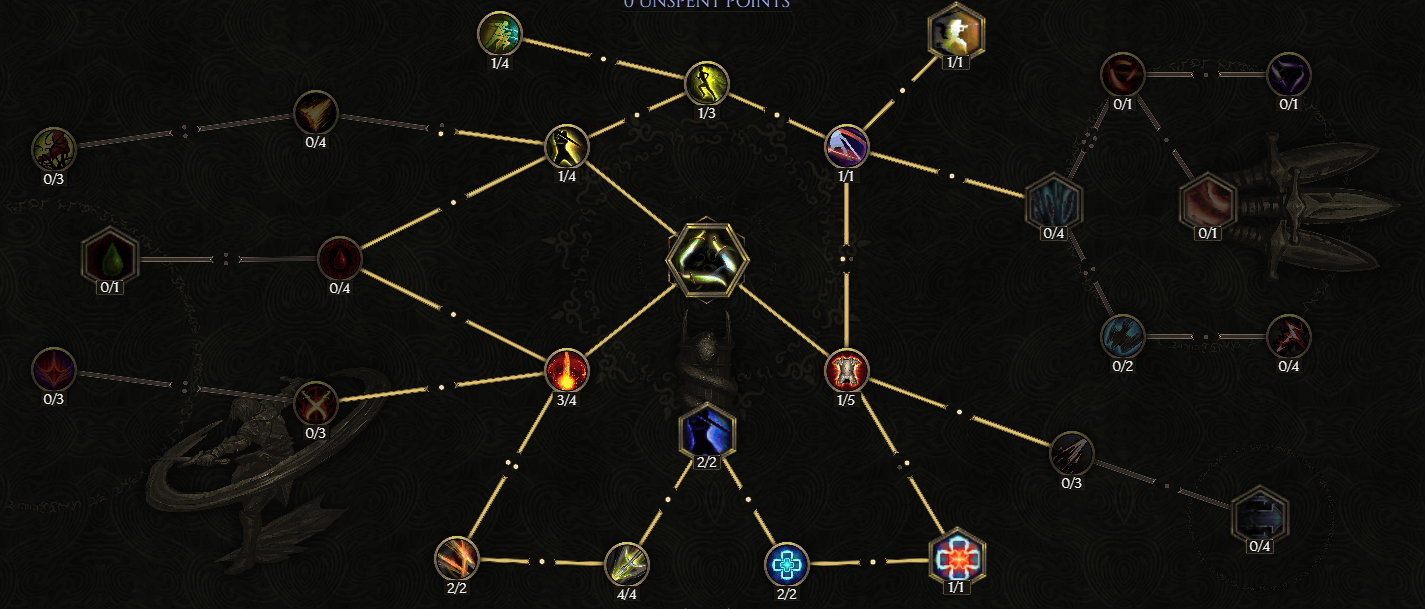This screenshot has width=1425, height=609.
Task: Select the blue blades hexagon node 0/4
Action: click(x=1054, y=203)
